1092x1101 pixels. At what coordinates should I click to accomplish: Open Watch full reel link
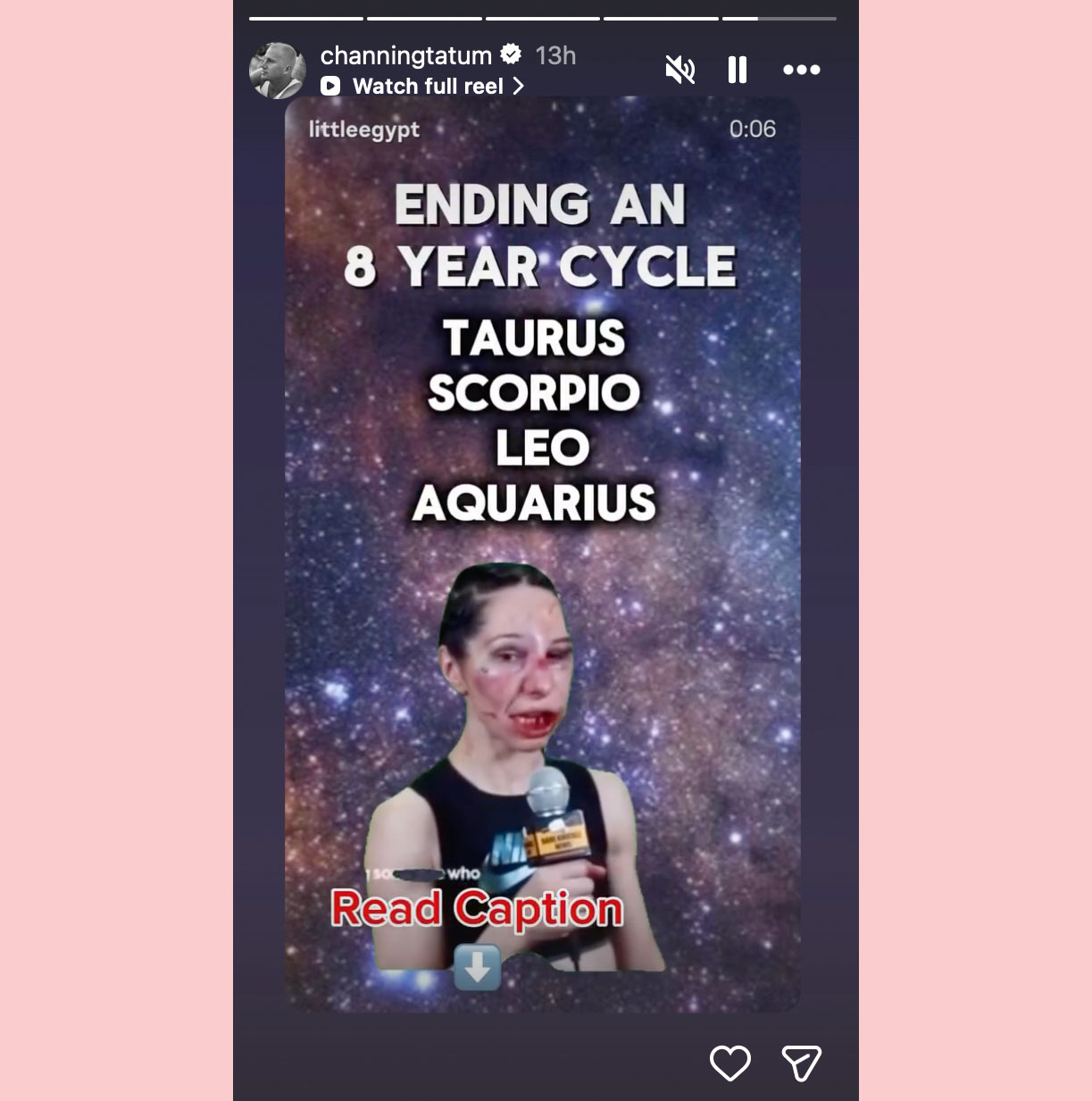(434, 87)
